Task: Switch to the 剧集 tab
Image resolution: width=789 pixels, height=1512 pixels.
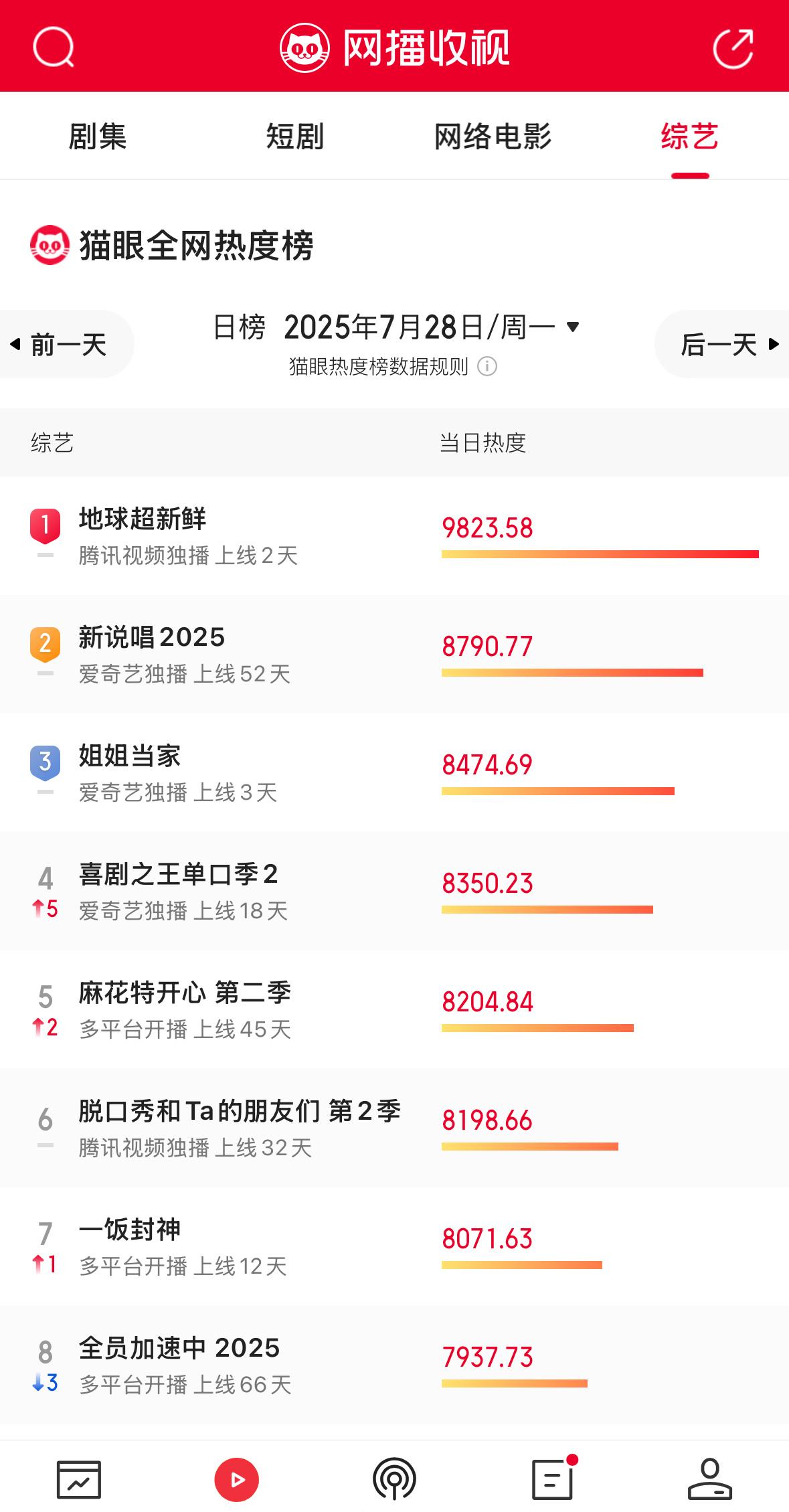Action: tap(98, 137)
